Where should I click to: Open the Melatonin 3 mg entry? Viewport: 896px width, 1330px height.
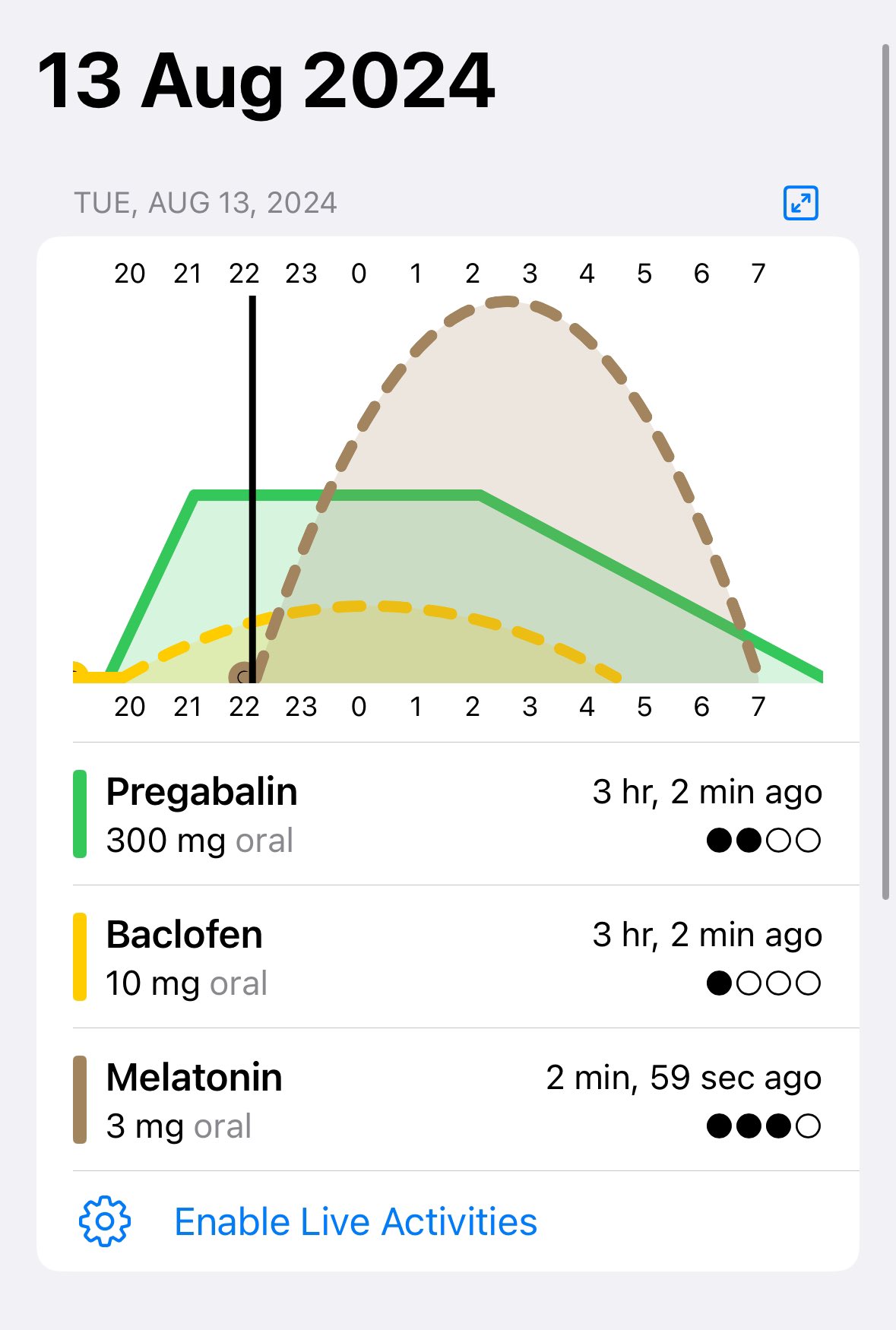(448, 1100)
